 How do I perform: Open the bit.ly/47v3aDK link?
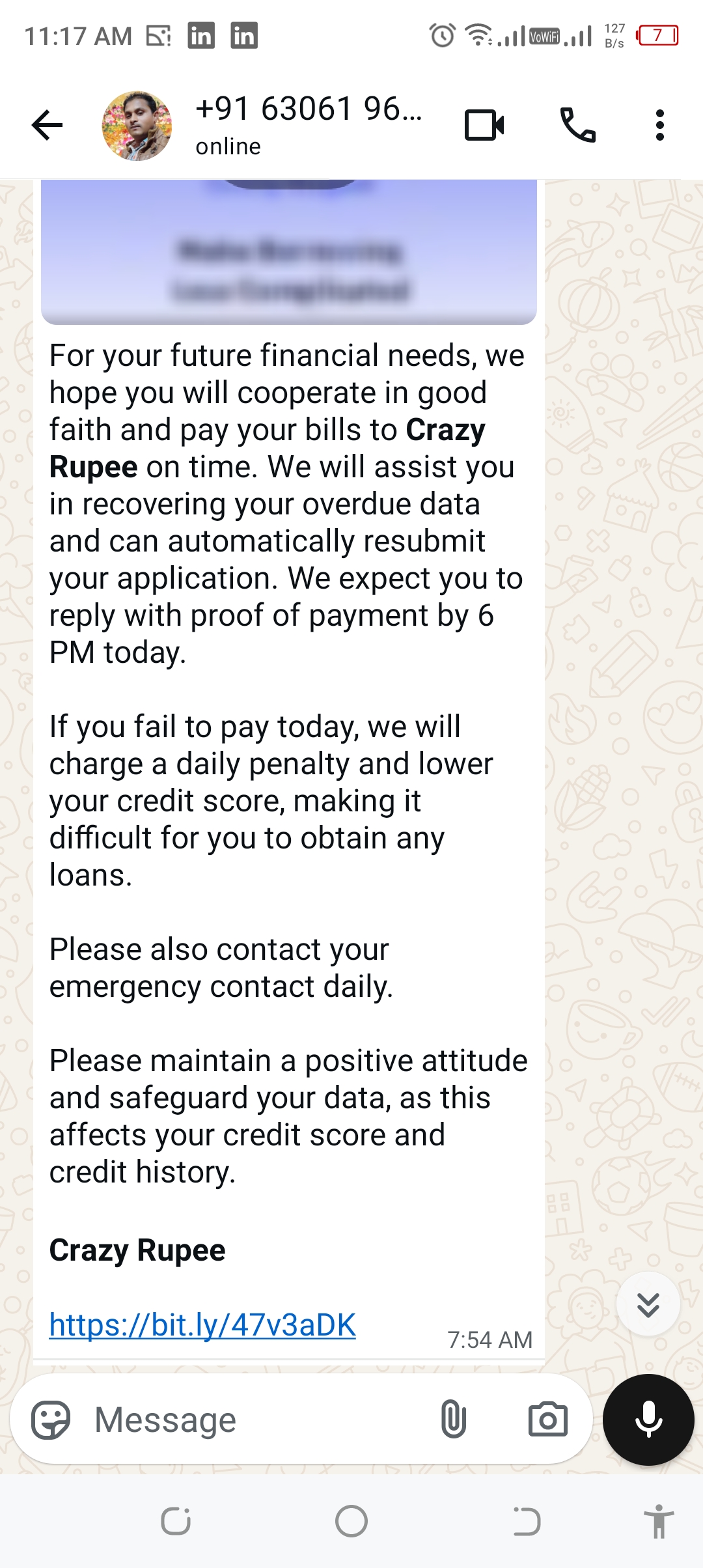pos(202,1324)
